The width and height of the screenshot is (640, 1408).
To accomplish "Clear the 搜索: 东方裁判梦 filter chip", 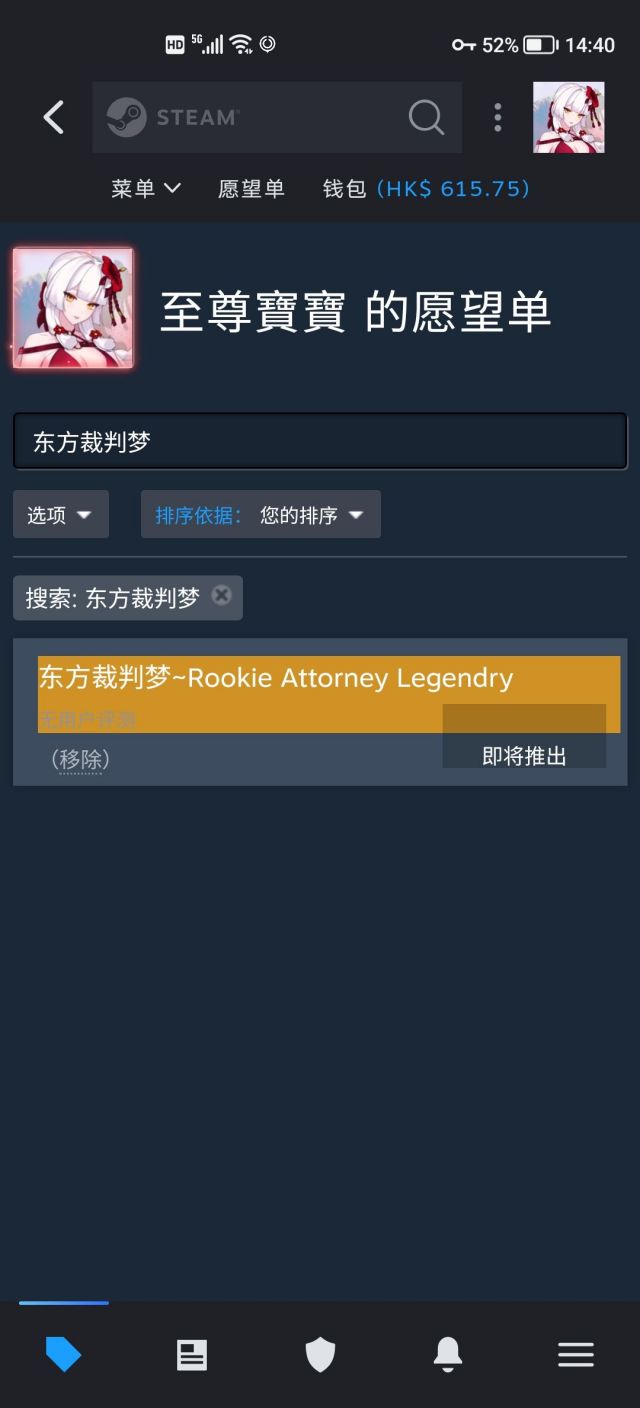I will click(x=222, y=596).
